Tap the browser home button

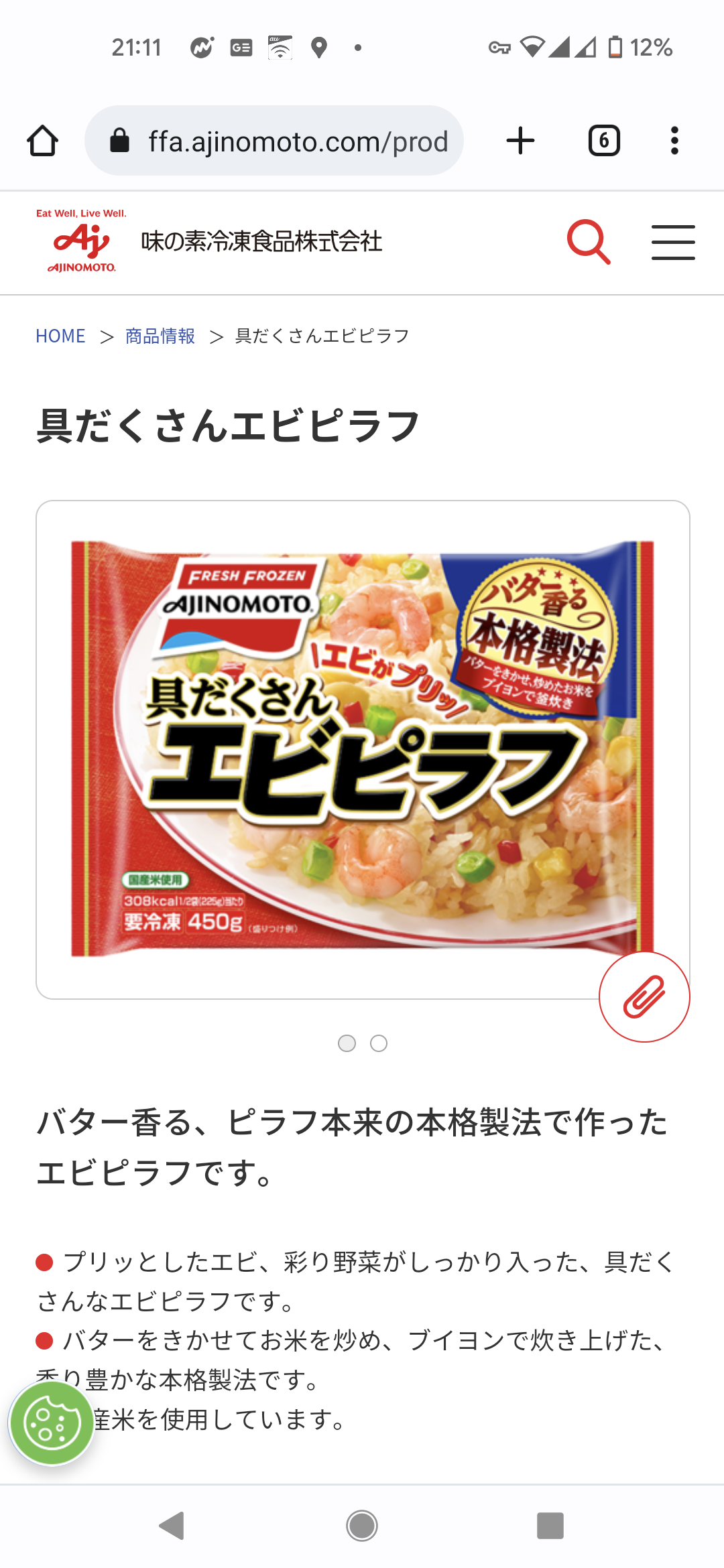pyautogui.click(x=42, y=141)
